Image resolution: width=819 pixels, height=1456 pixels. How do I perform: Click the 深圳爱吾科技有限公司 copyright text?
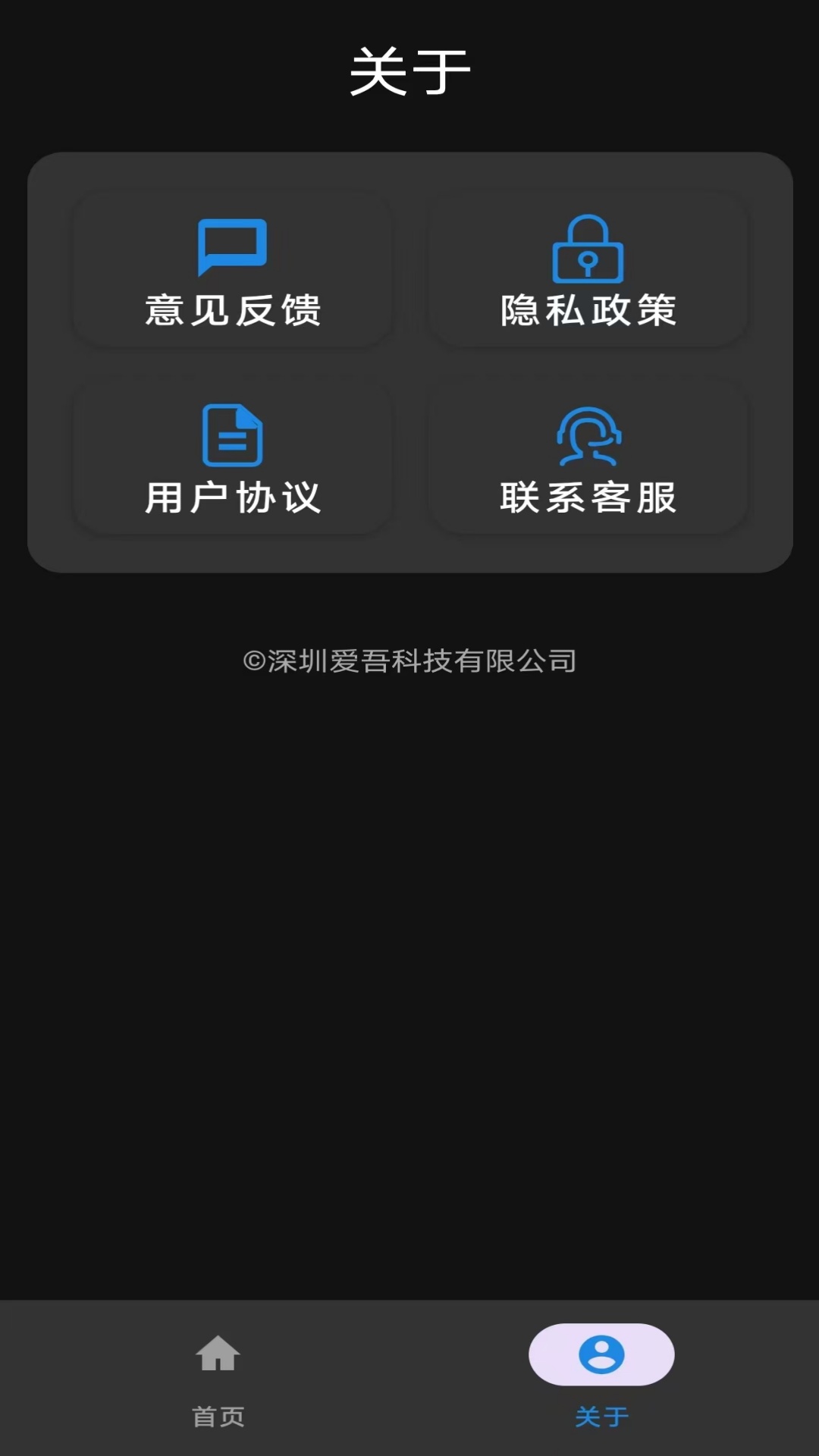pyautogui.click(x=409, y=660)
